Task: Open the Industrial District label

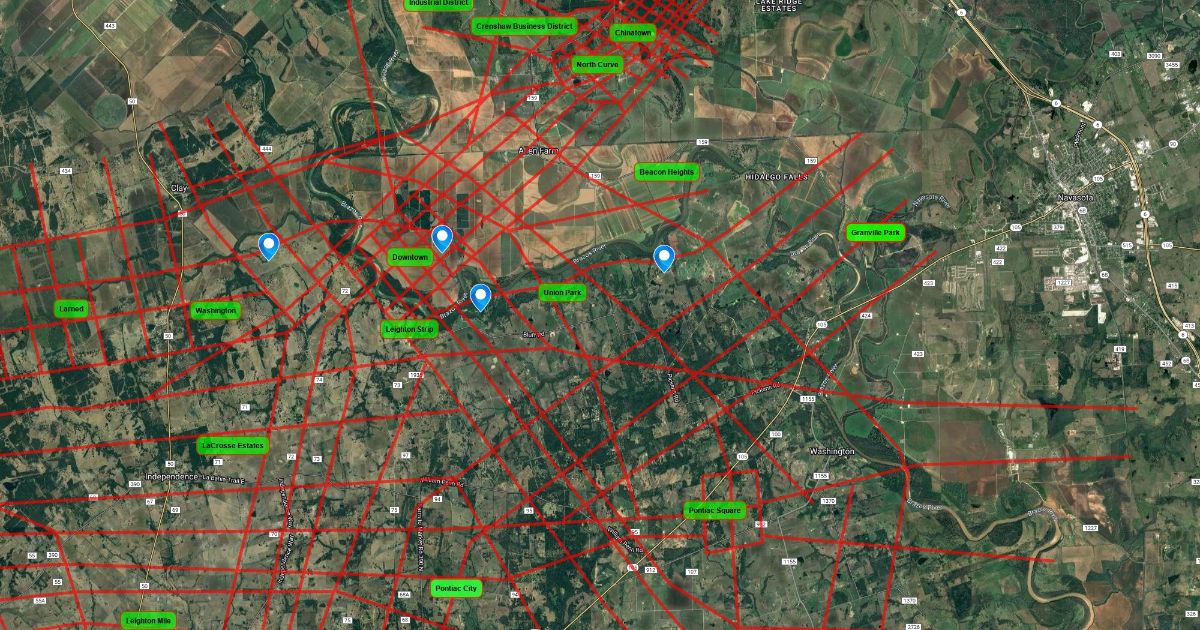Action: click(x=438, y=4)
